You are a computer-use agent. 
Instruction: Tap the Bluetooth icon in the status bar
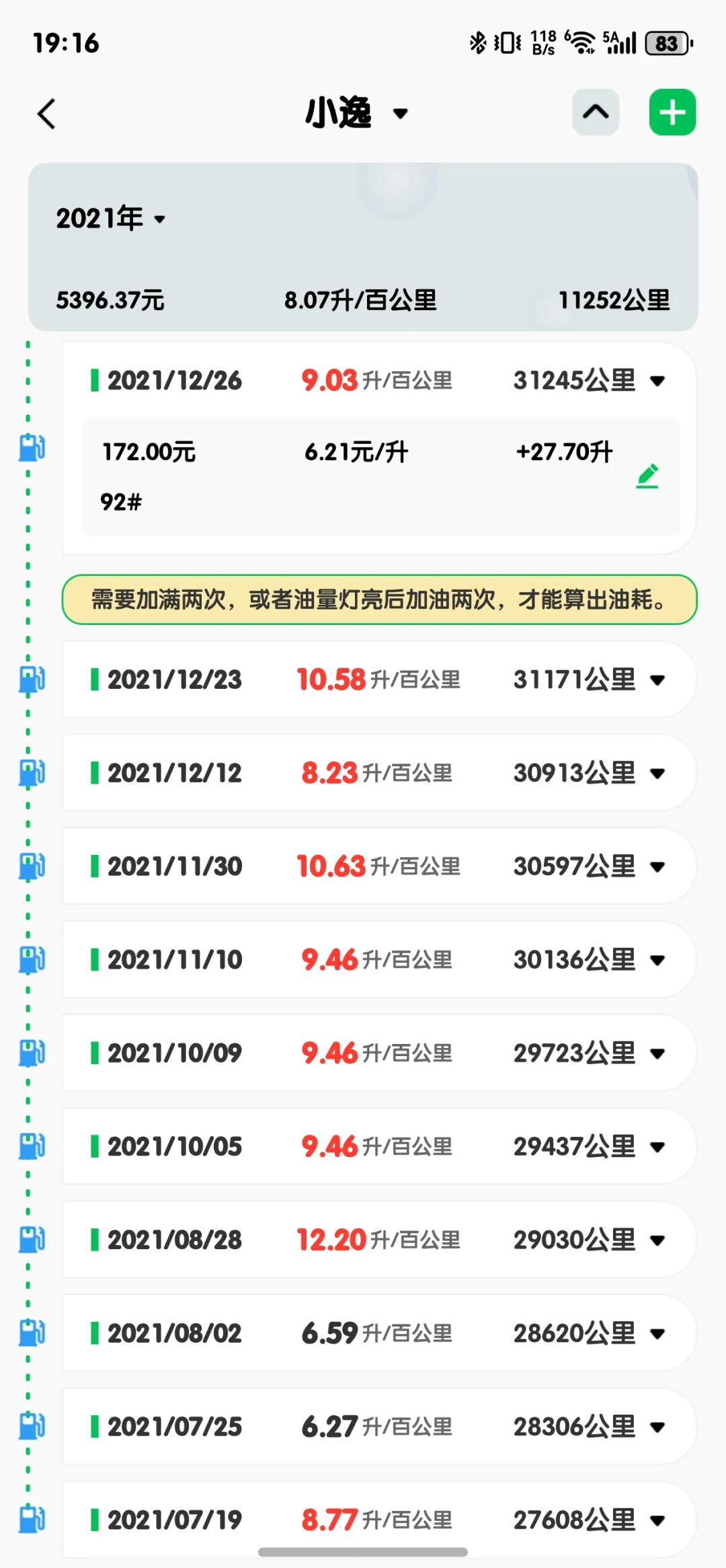pyautogui.click(x=478, y=42)
